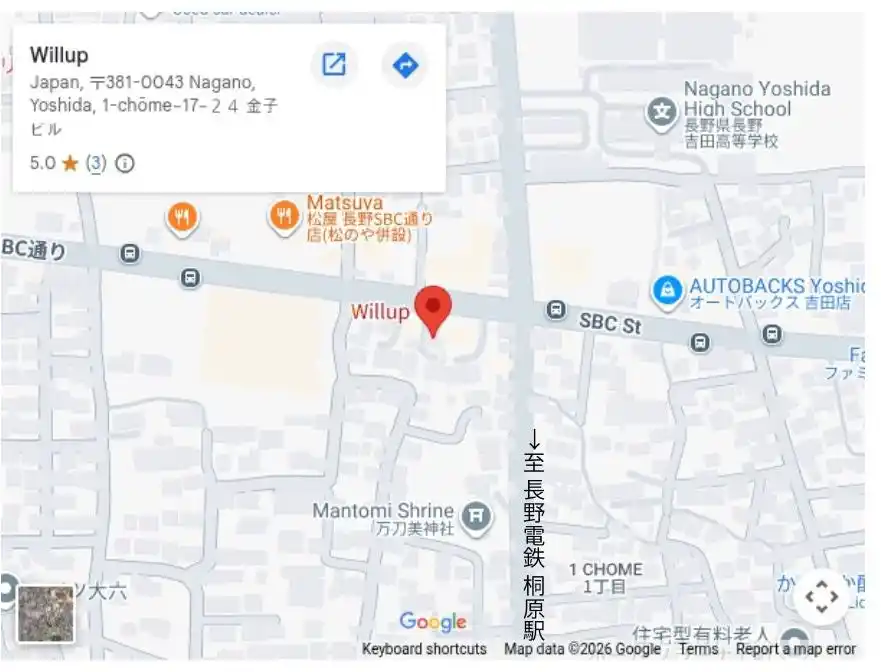Open the Google logo link
Image resolution: width=881 pixels, height=672 pixels.
coord(433,622)
